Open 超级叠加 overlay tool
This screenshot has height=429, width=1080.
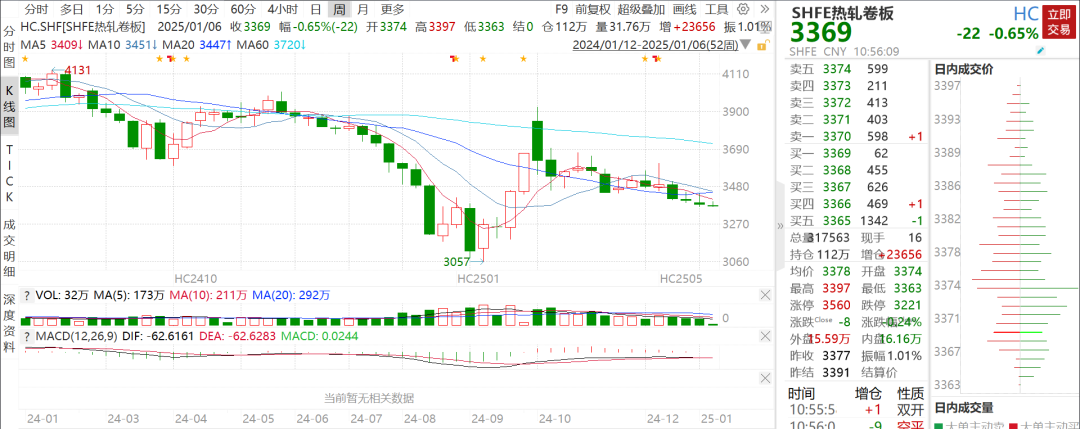click(x=640, y=9)
